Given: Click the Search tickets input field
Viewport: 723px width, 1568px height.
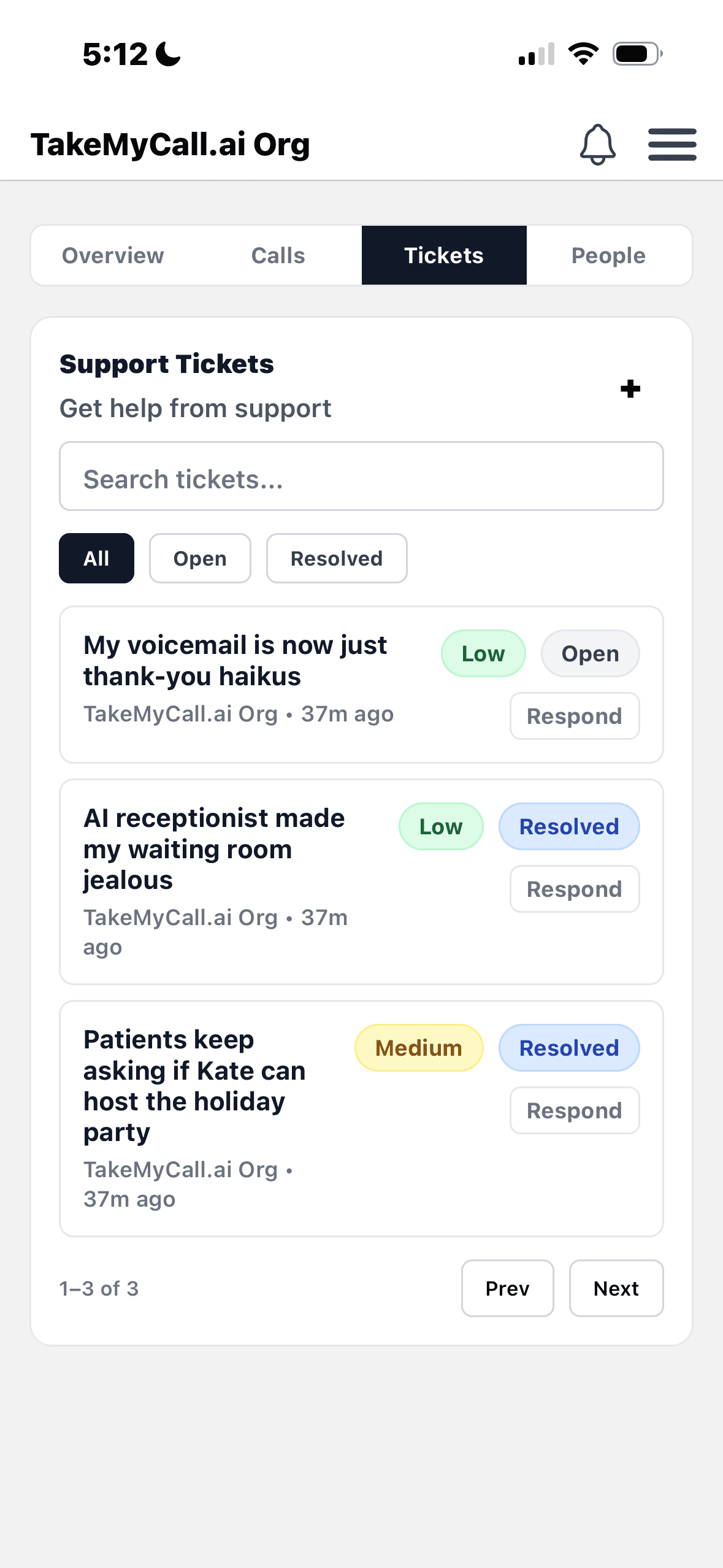Looking at the screenshot, I should tap(361, 477).
